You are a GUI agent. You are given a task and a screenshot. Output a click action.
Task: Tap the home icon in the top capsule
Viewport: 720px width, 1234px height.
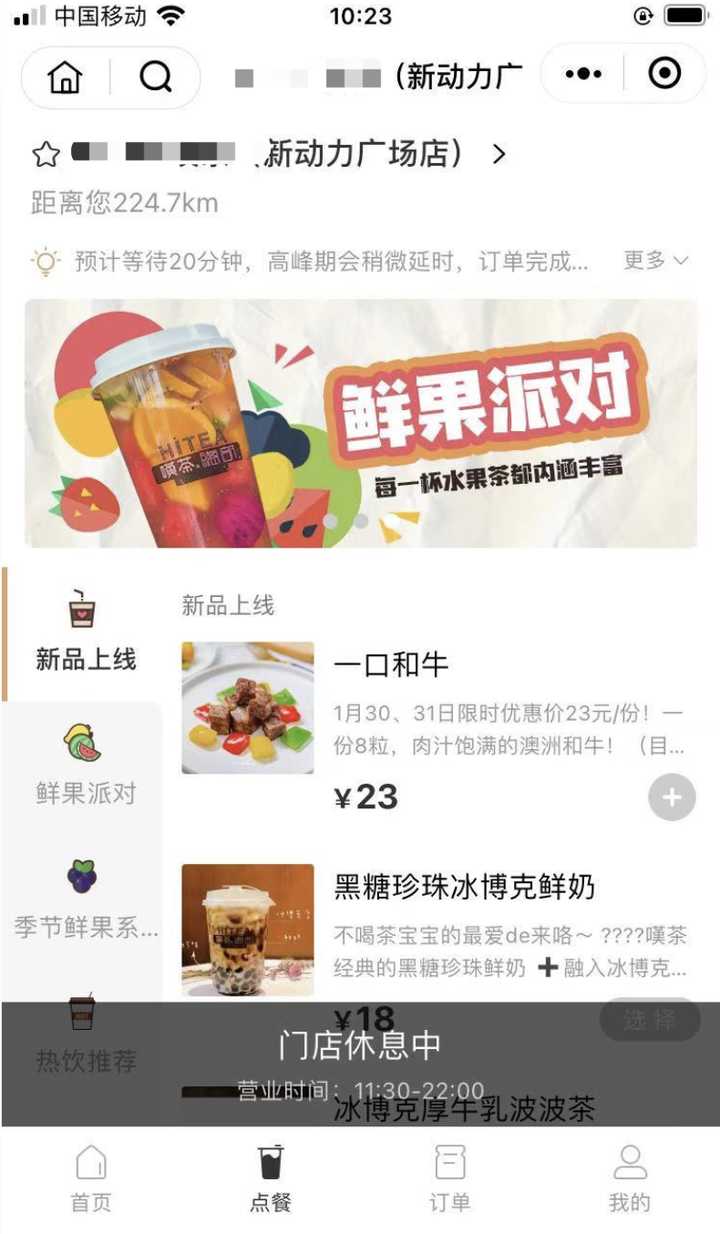point(65,76)
